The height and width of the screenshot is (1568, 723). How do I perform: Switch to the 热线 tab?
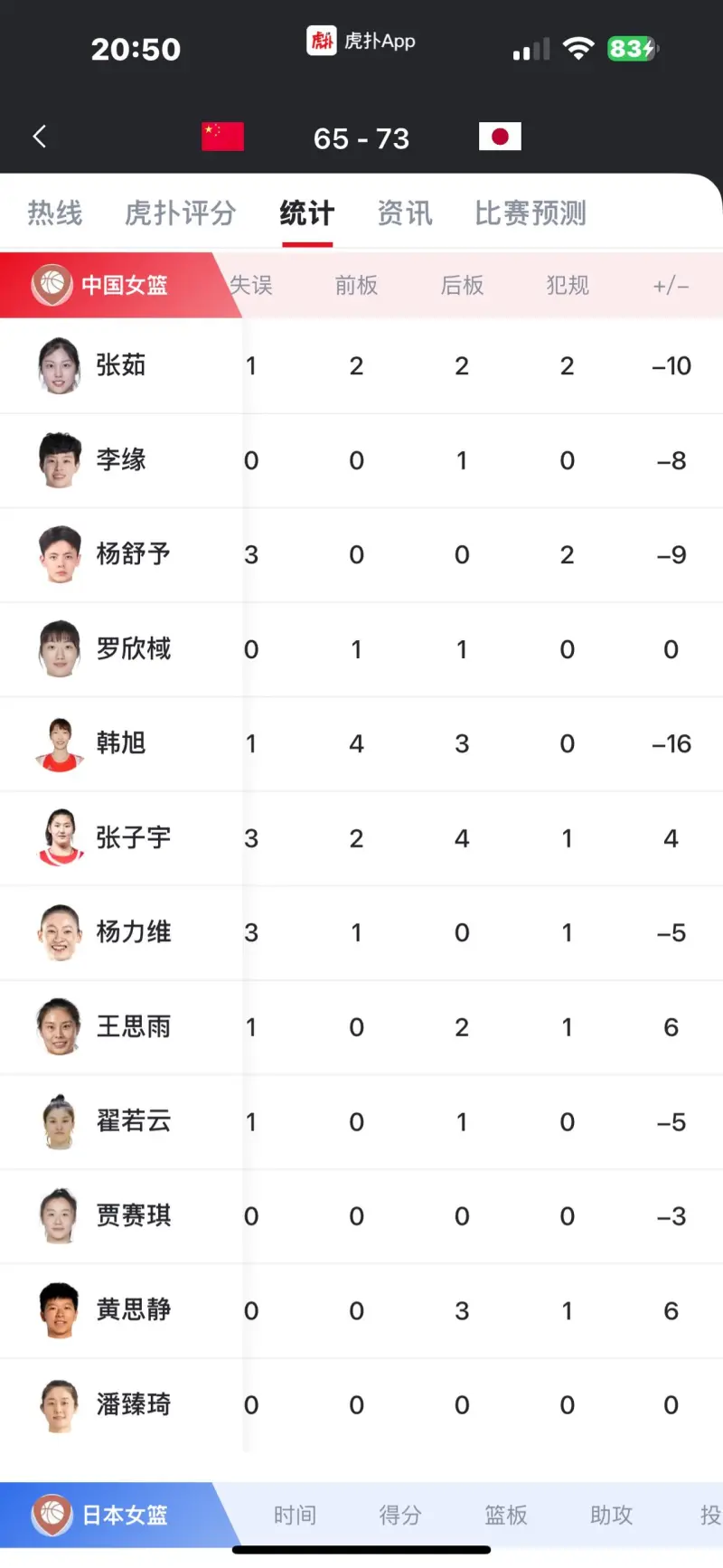[55, 213]
